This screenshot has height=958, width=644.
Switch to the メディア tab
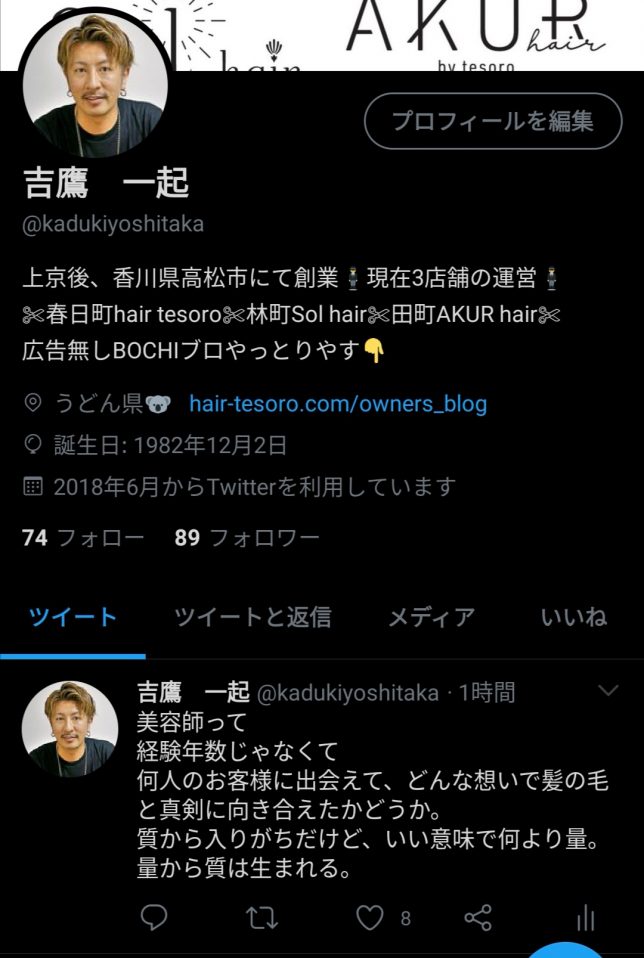[x=431, y=617]
